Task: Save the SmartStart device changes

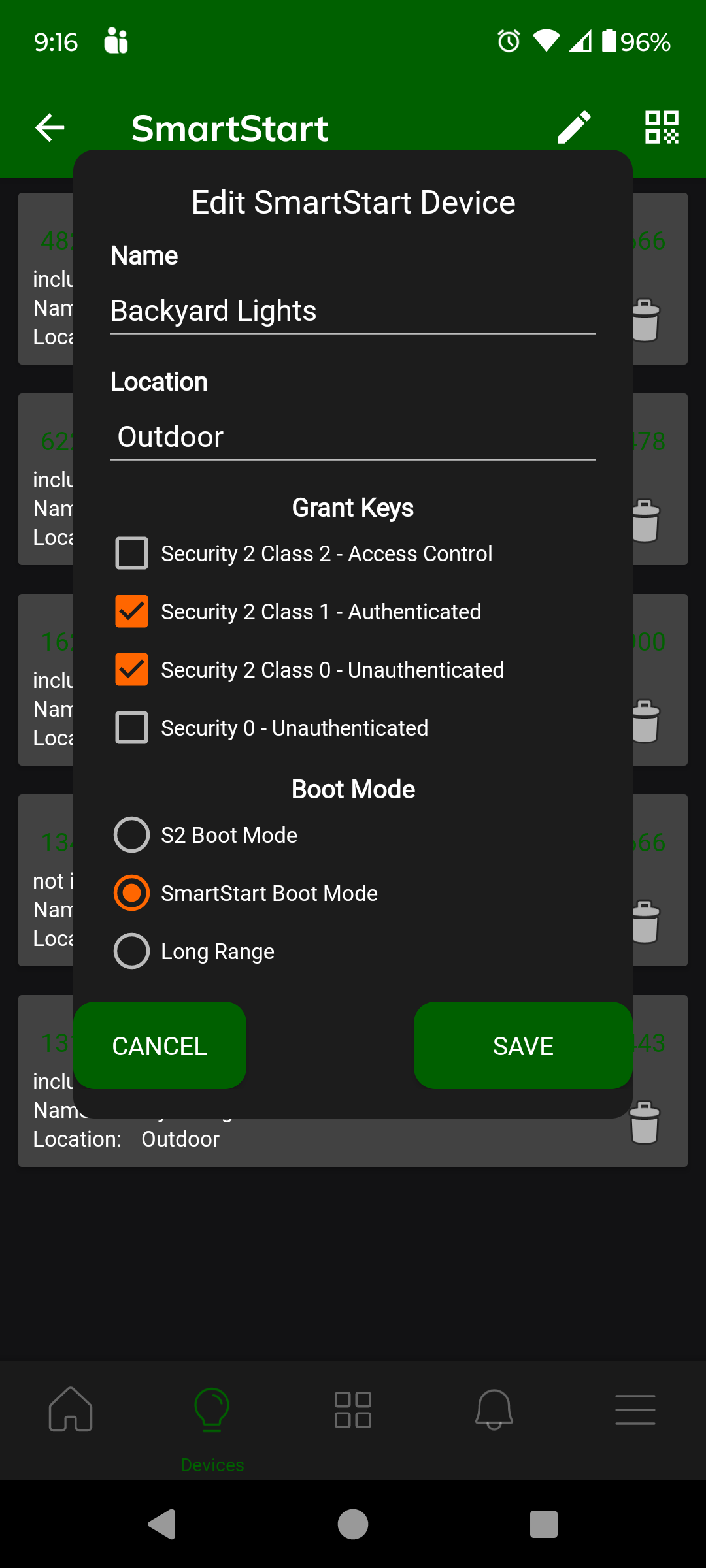Action: [523, 1045]
